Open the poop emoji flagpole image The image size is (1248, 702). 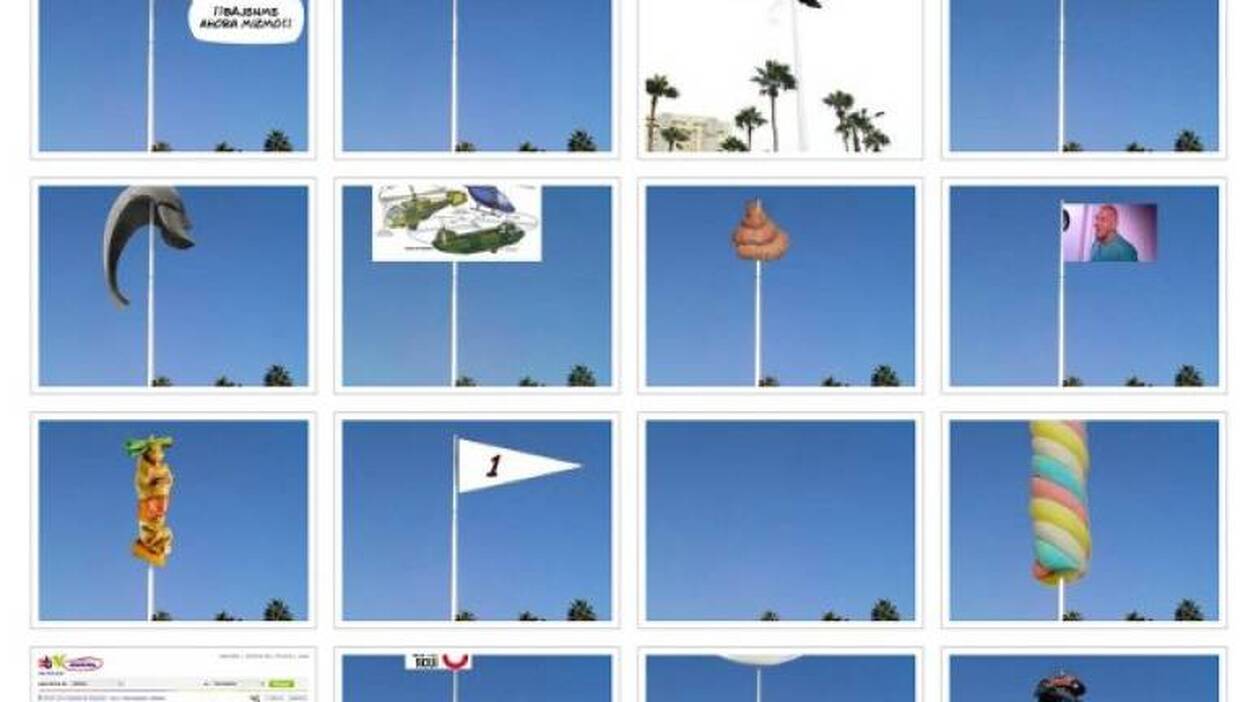click(x=780, y=286)
